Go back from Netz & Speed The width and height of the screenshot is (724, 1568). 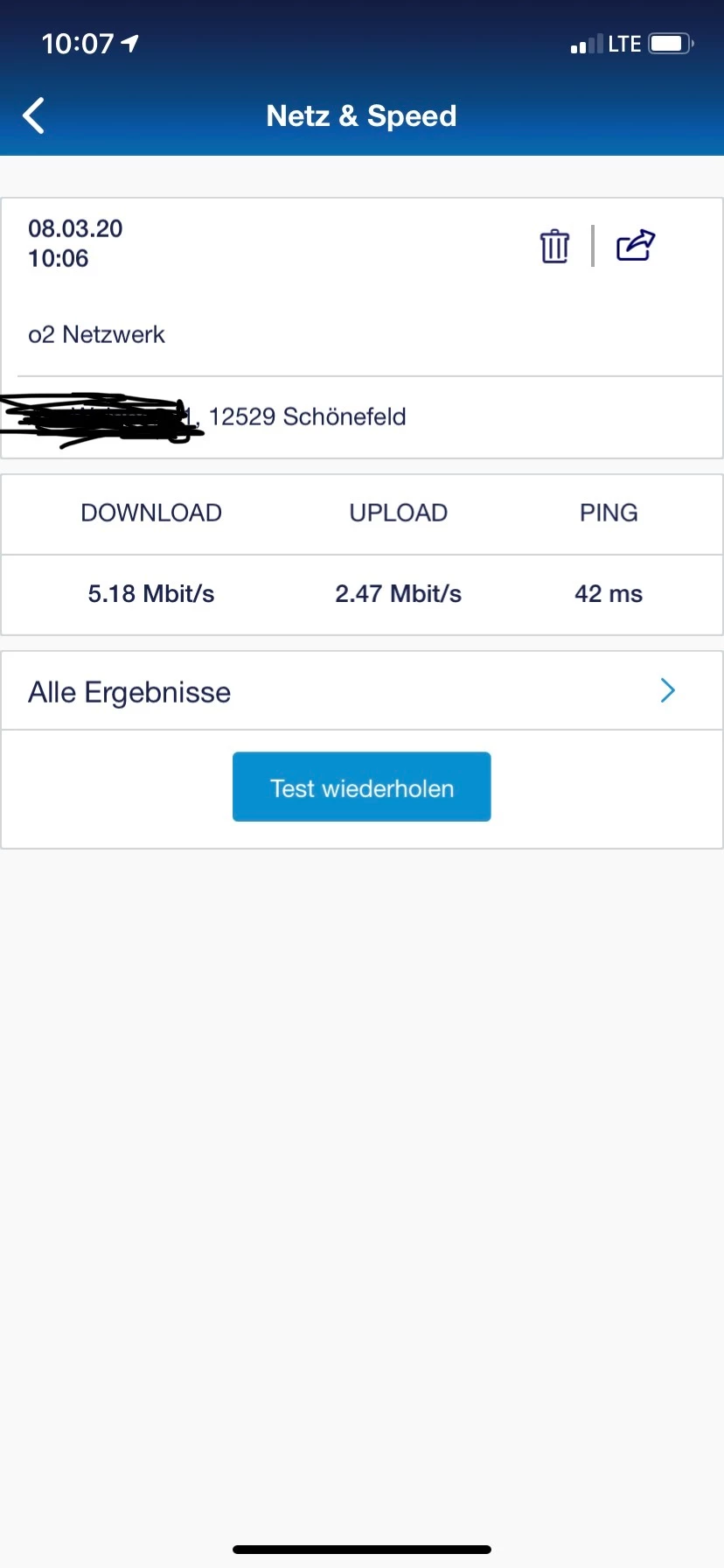pyautogui.click(x=34, y=115)
